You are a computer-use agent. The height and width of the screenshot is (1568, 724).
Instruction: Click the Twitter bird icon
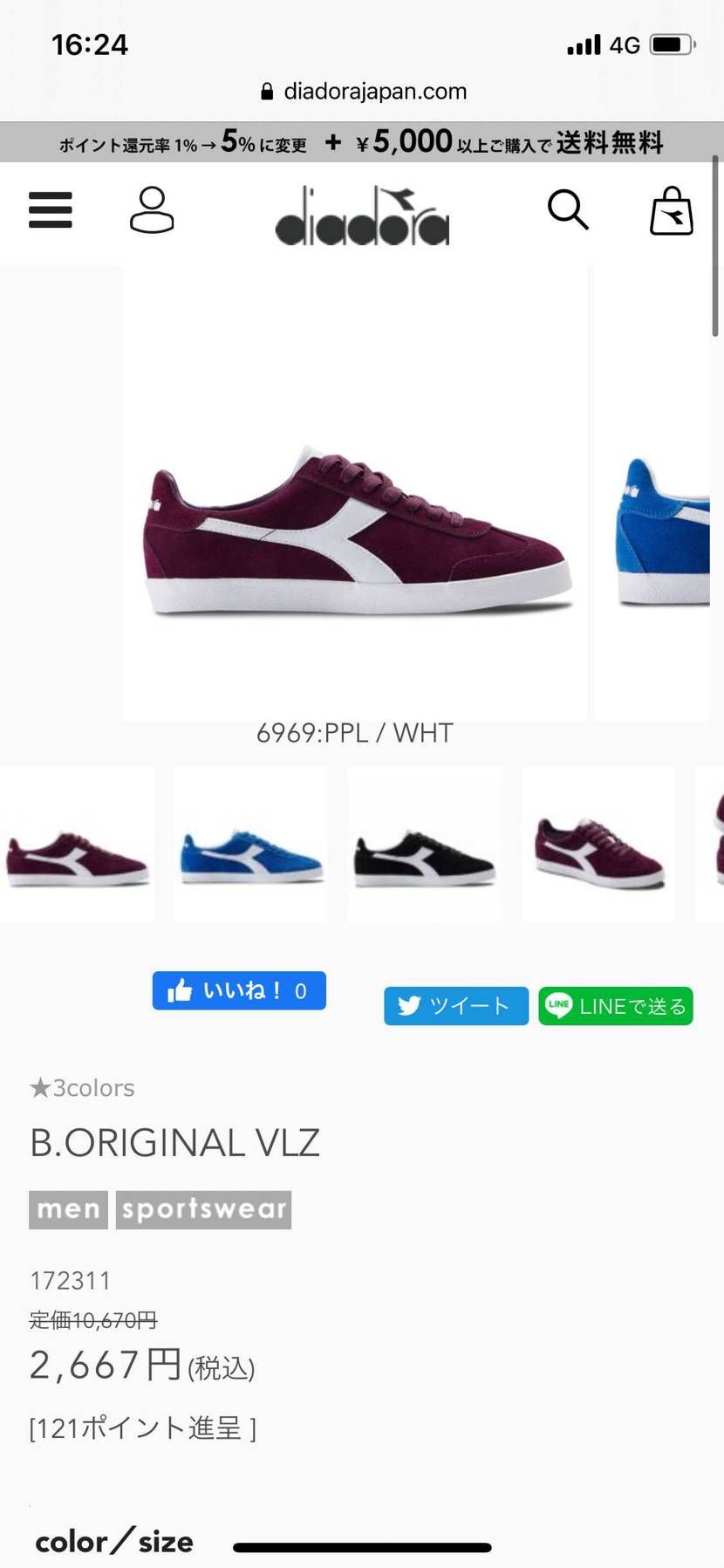point(409,1005)
